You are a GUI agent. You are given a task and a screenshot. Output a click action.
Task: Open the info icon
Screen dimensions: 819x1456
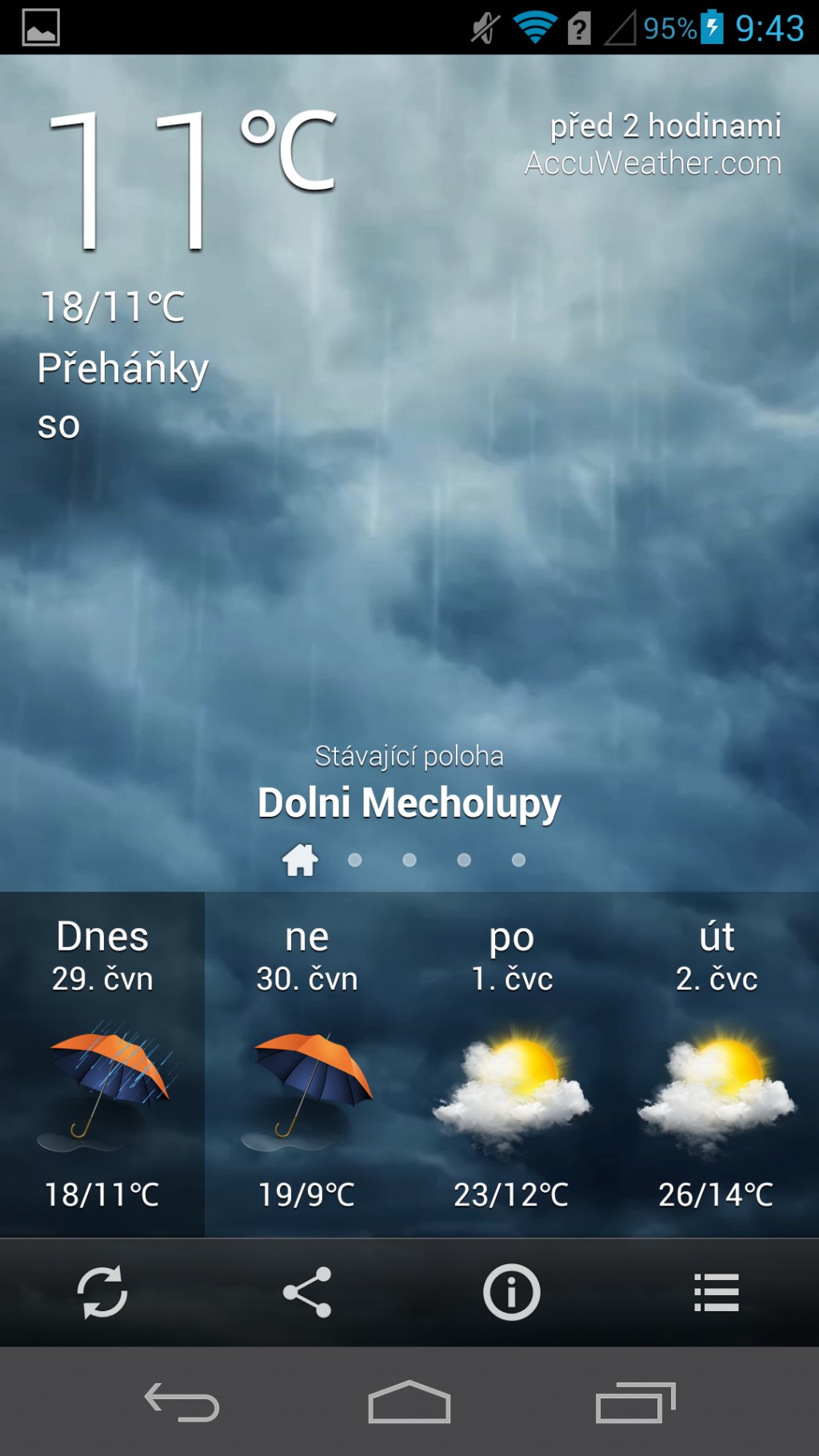pyautogui.click(x=512, y=1292)
